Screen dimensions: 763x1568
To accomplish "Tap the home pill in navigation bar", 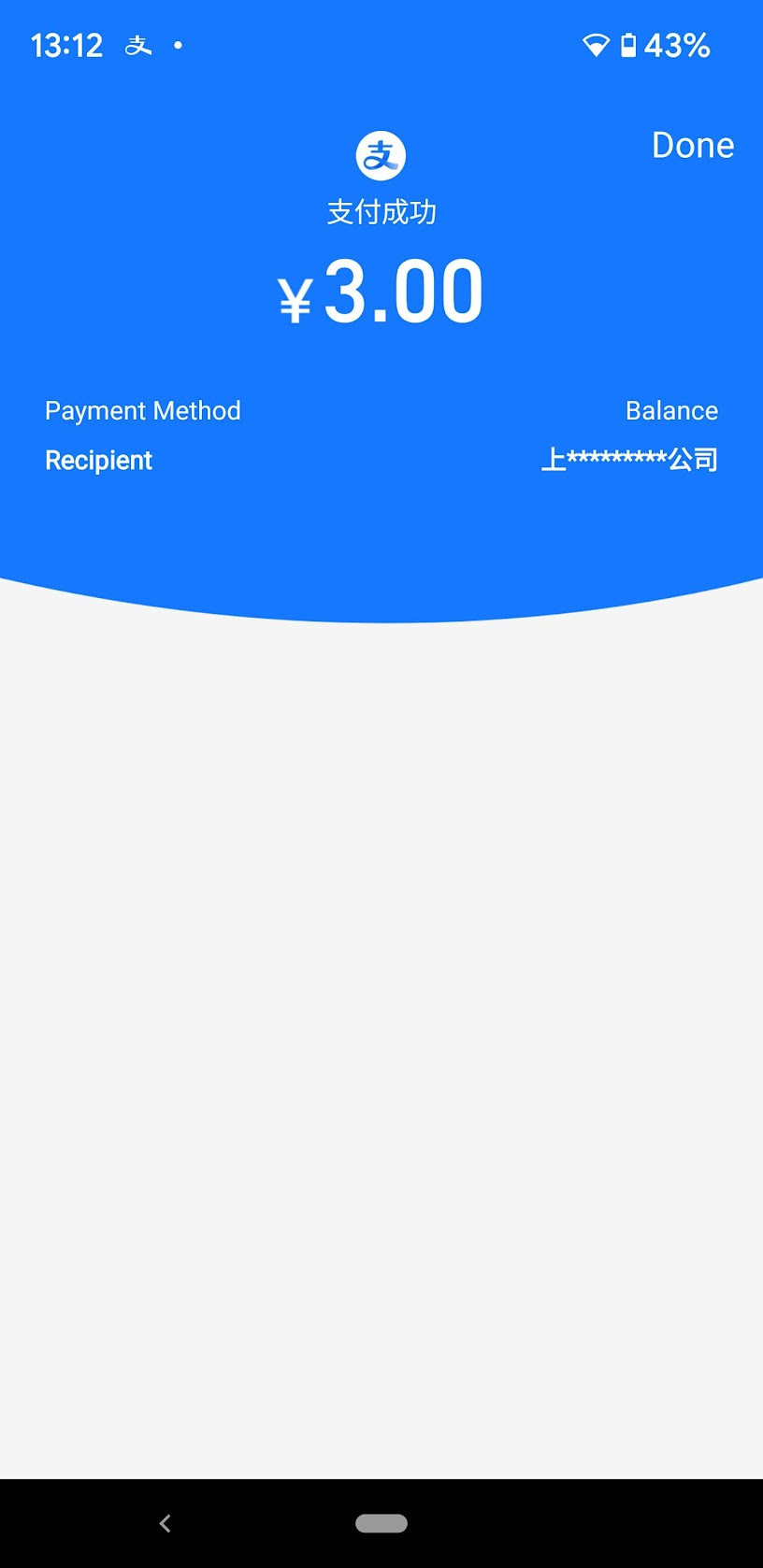I will (x=381, y=1523).
